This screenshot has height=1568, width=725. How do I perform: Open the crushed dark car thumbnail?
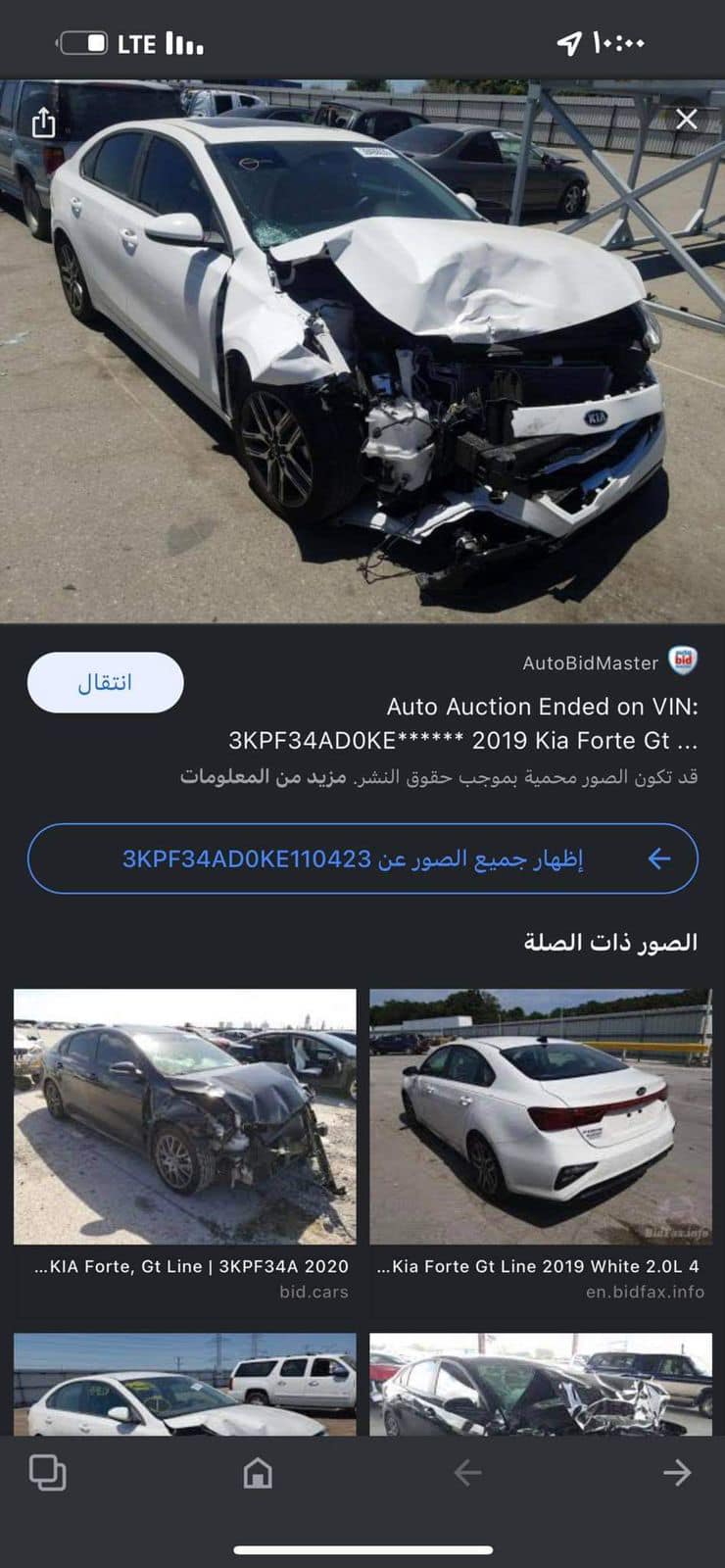pyautogui.click(x=540, y=1384)
